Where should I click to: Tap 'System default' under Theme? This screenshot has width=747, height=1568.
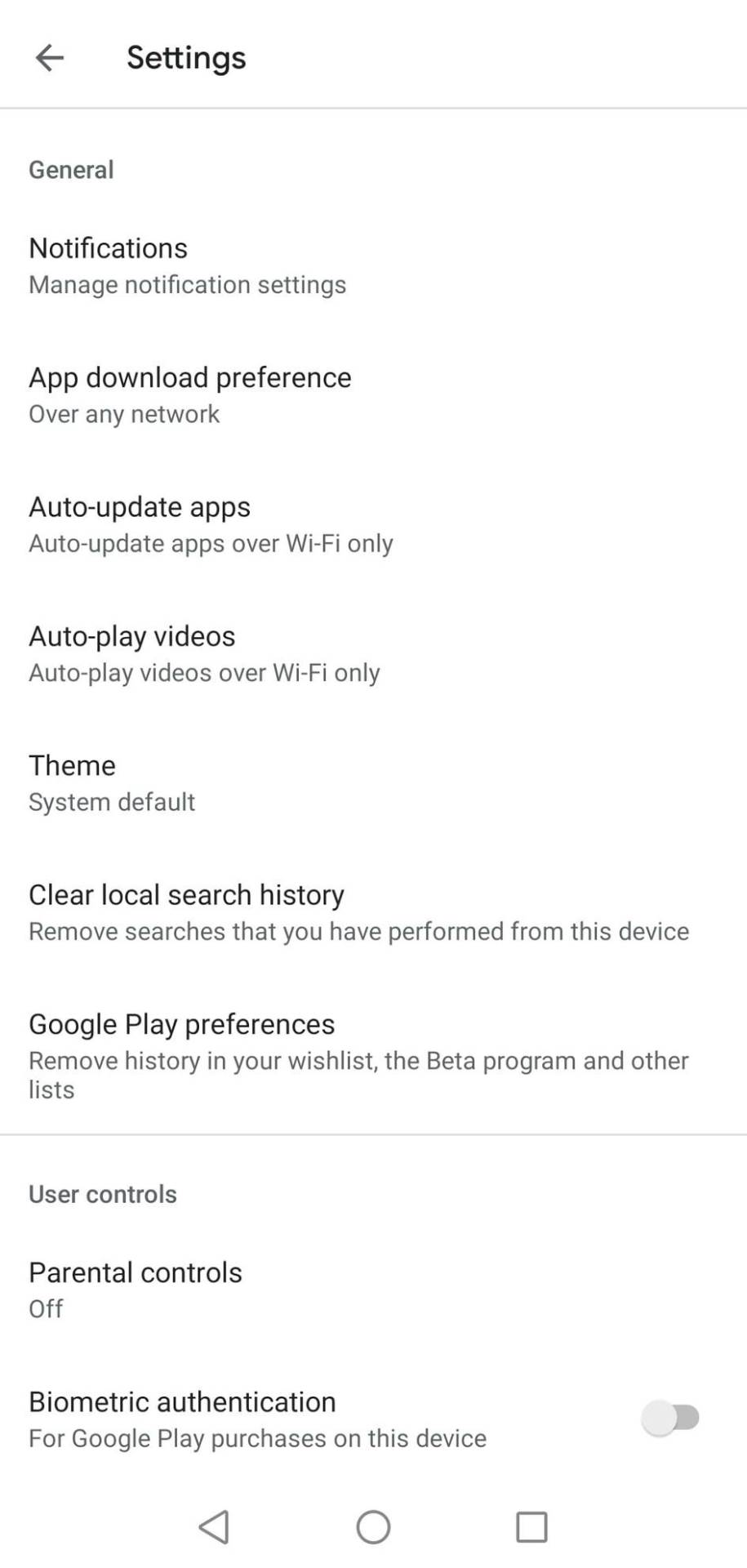(111, 802)
